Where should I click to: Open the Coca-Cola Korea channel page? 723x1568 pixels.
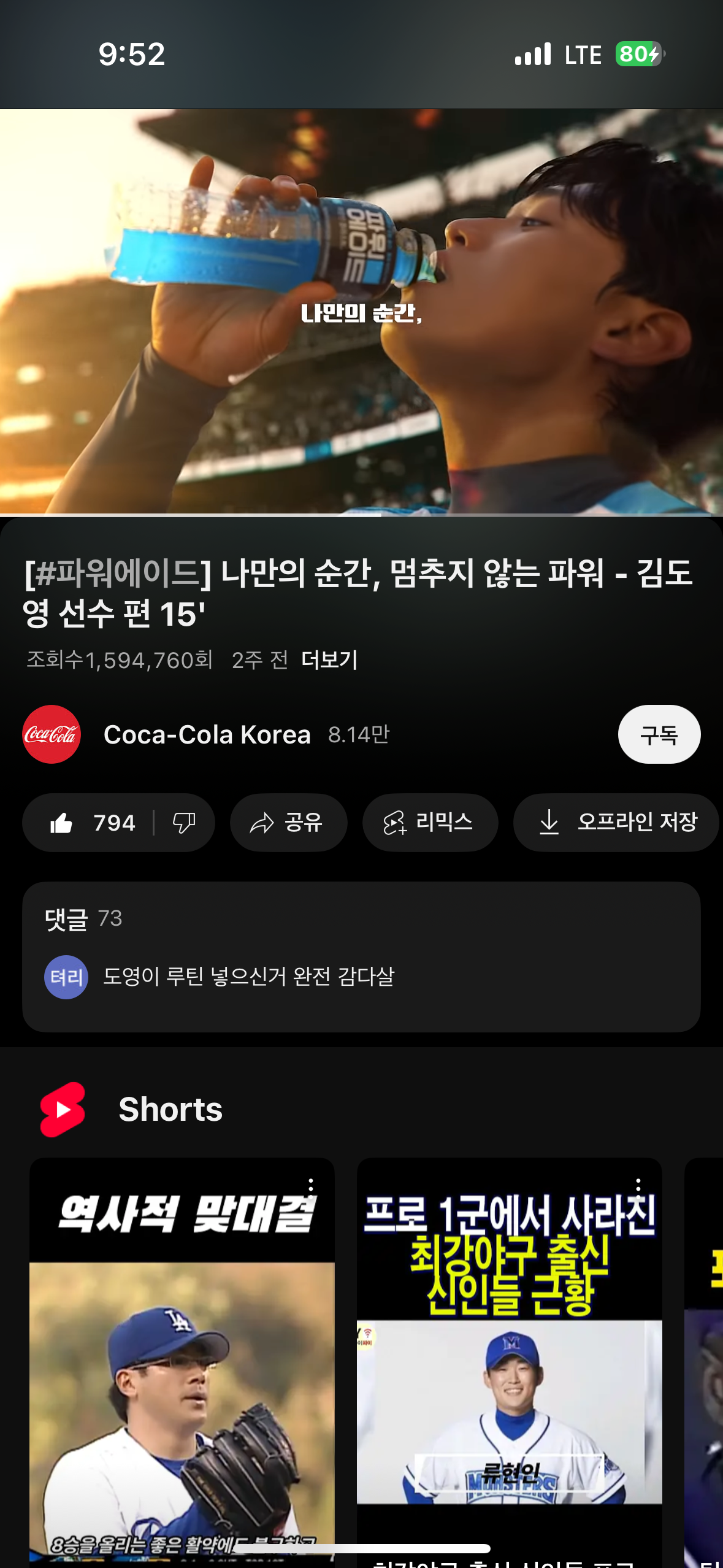[x=207, y=734]
